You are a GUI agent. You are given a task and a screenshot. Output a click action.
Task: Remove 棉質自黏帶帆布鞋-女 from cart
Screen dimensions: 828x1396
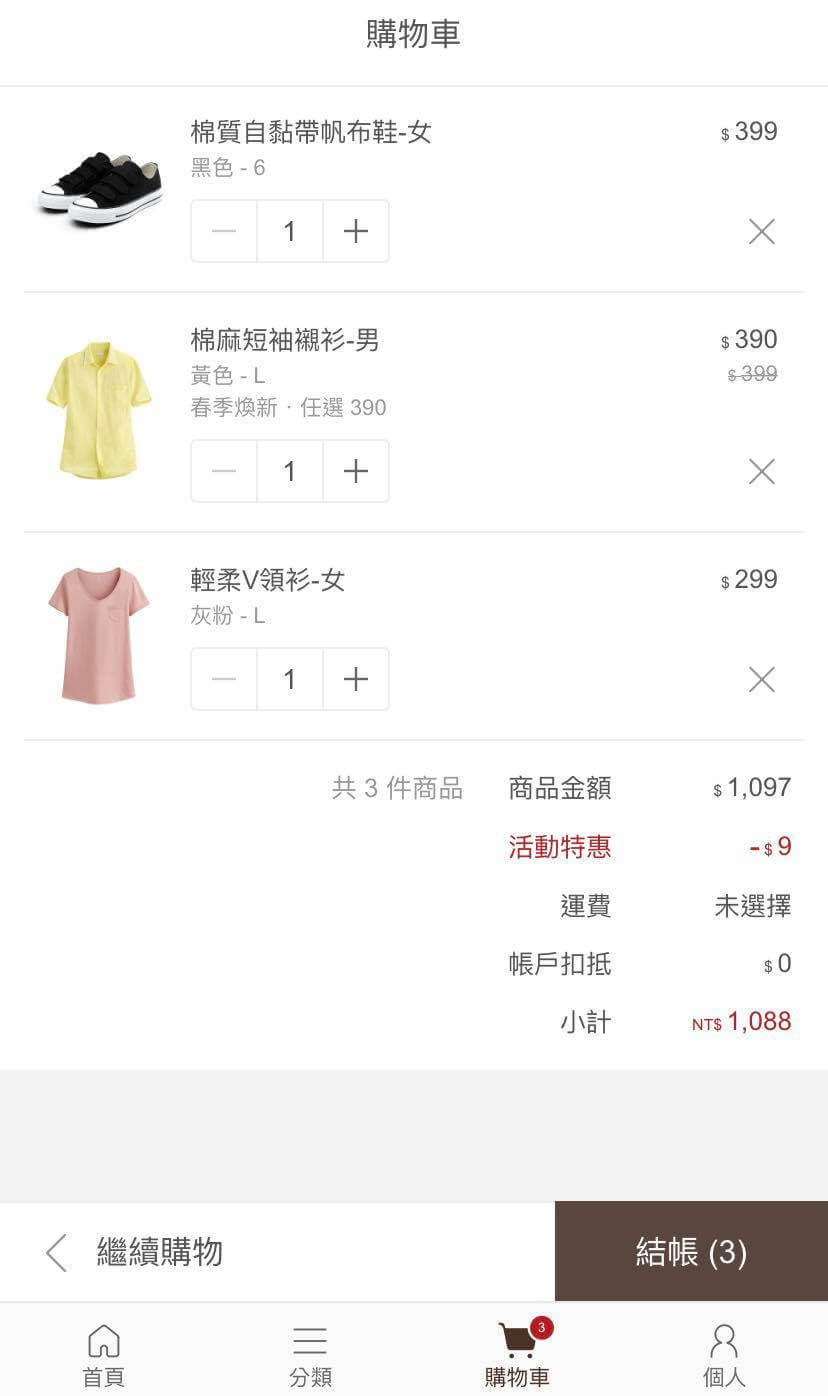coord(762,232)
